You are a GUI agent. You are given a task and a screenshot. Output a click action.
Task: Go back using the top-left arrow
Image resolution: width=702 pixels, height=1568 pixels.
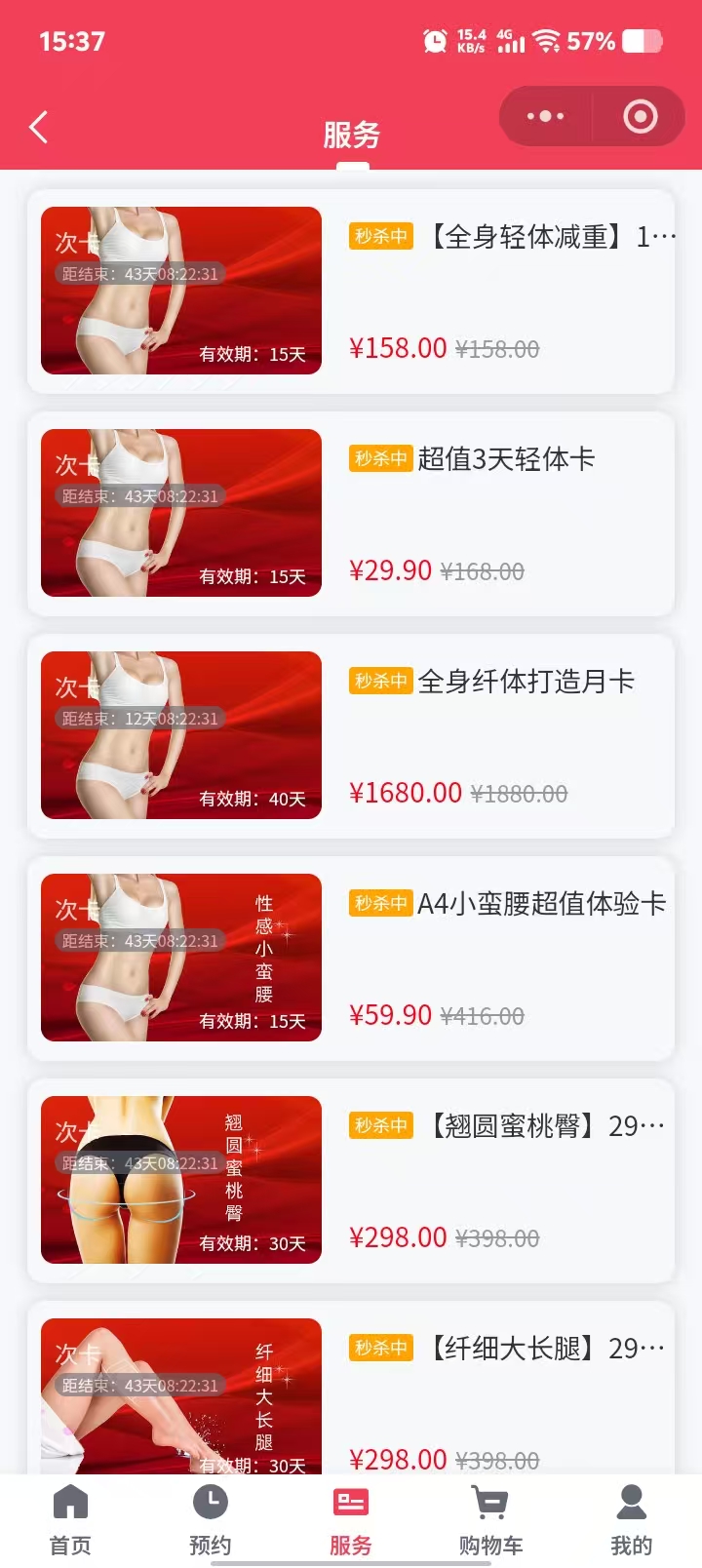[39, 128]
